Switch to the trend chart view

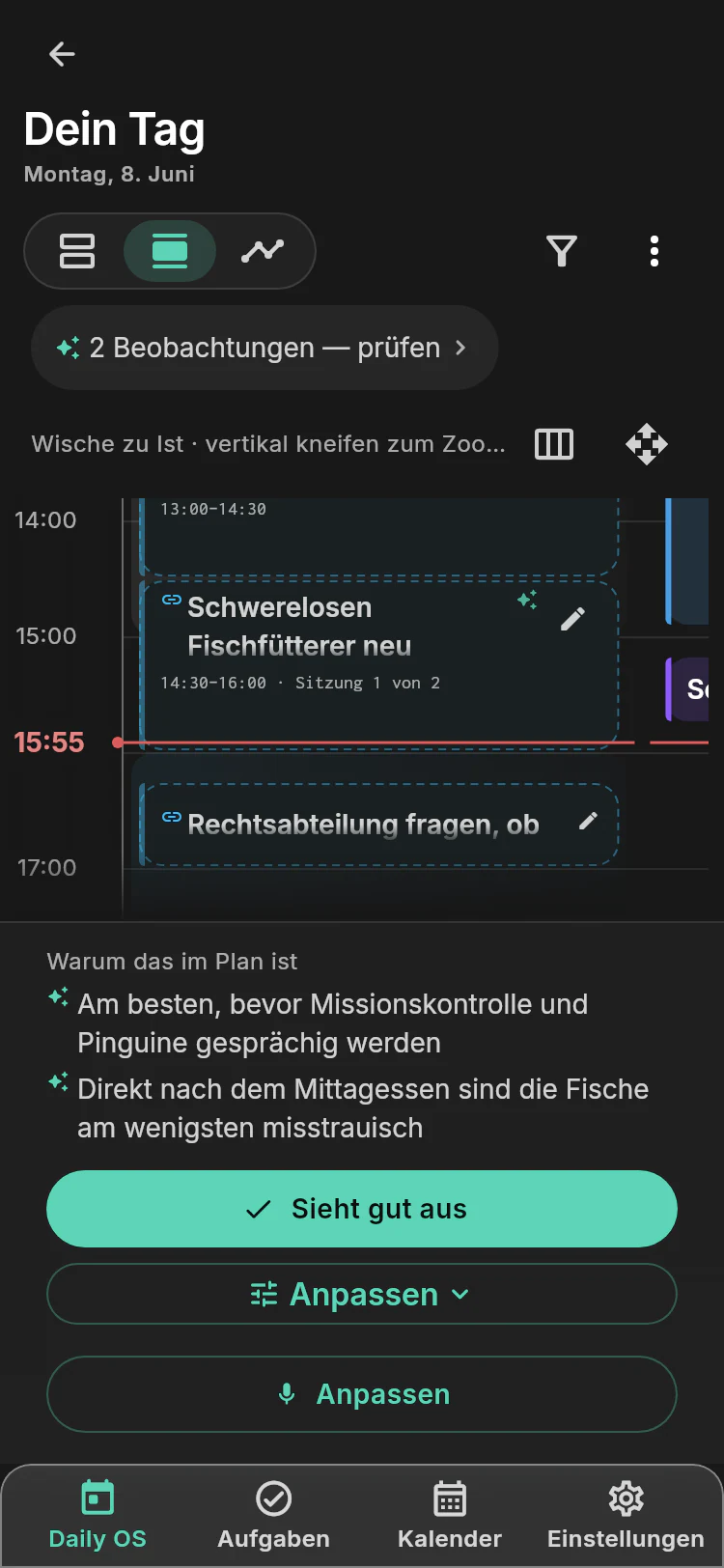[263, 251]
